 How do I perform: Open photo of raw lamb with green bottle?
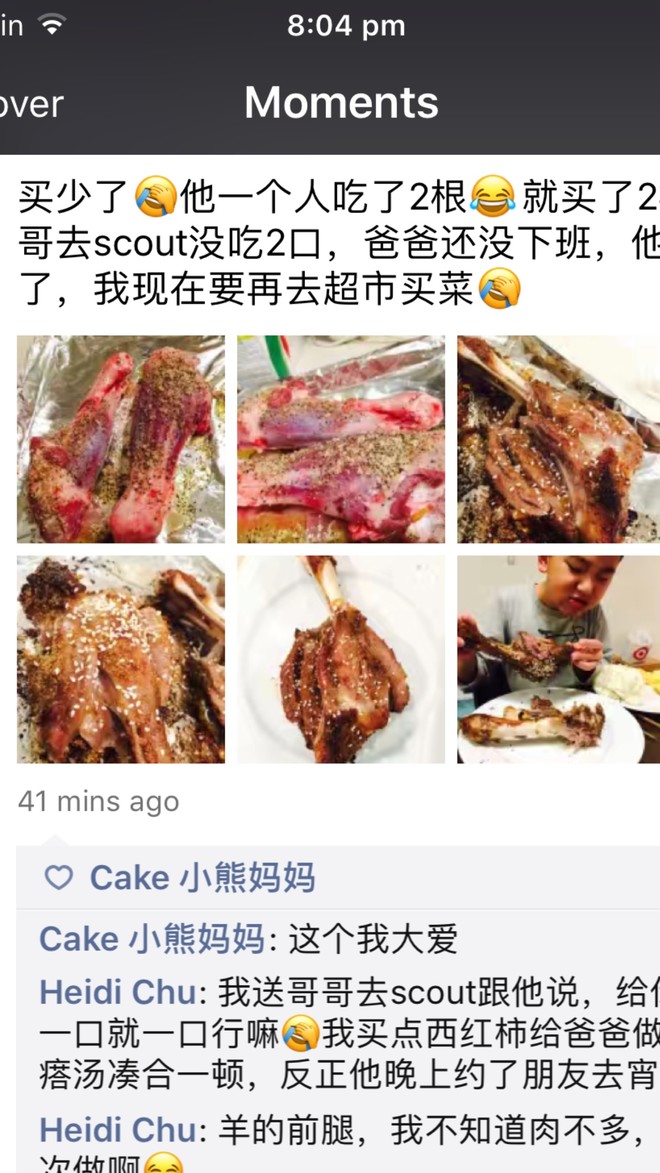click(x=340, y=439)
